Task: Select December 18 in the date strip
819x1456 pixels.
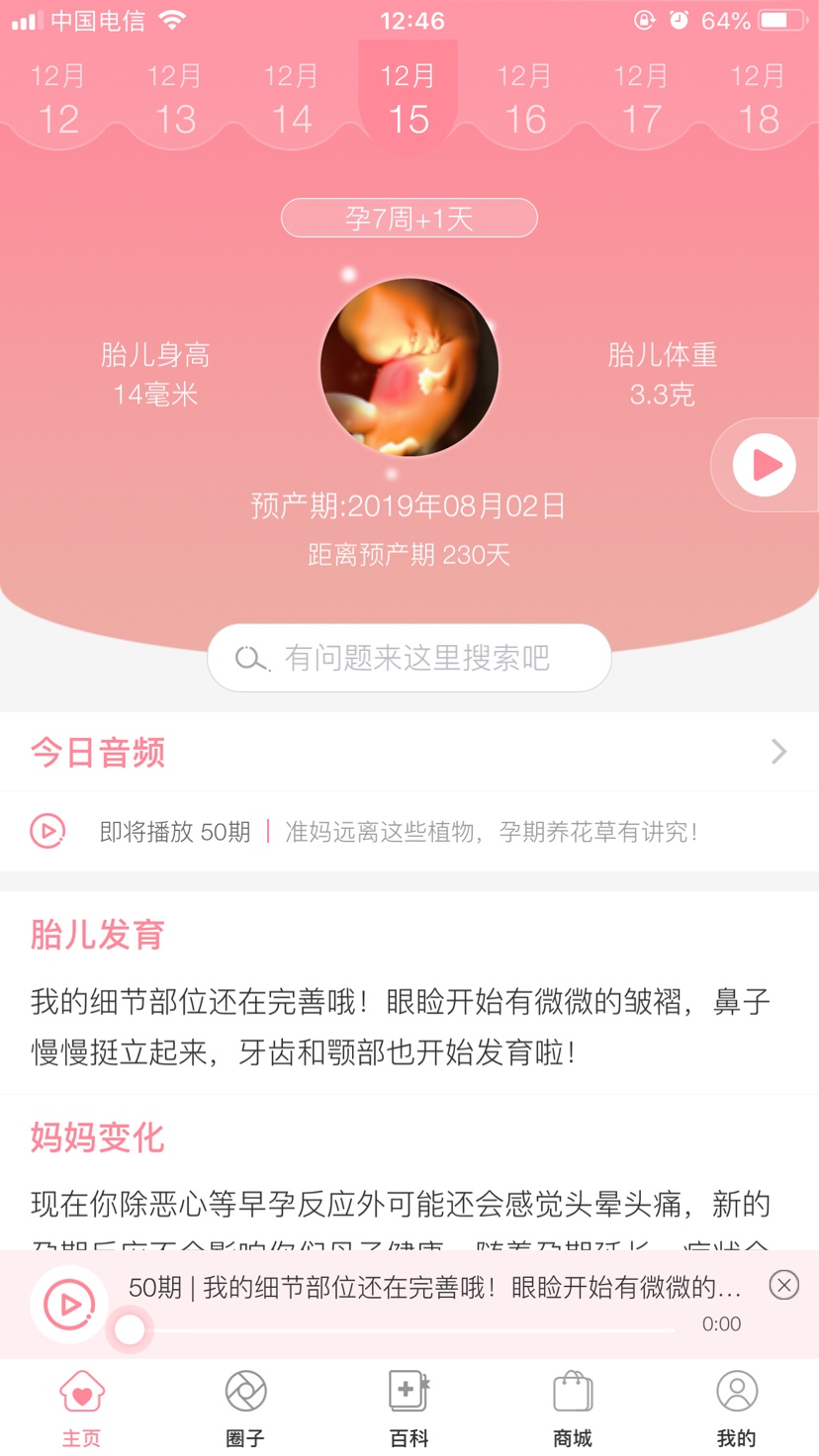Action: [x=759, y=100]
